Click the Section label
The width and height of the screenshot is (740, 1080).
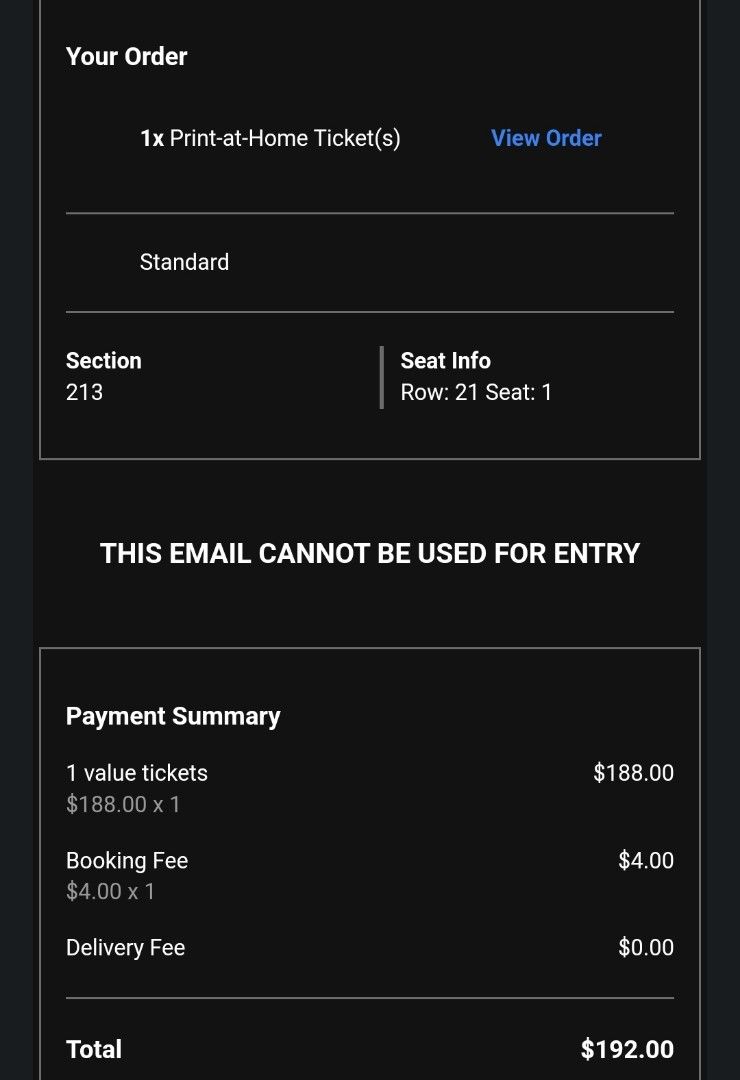click(103, 361)
